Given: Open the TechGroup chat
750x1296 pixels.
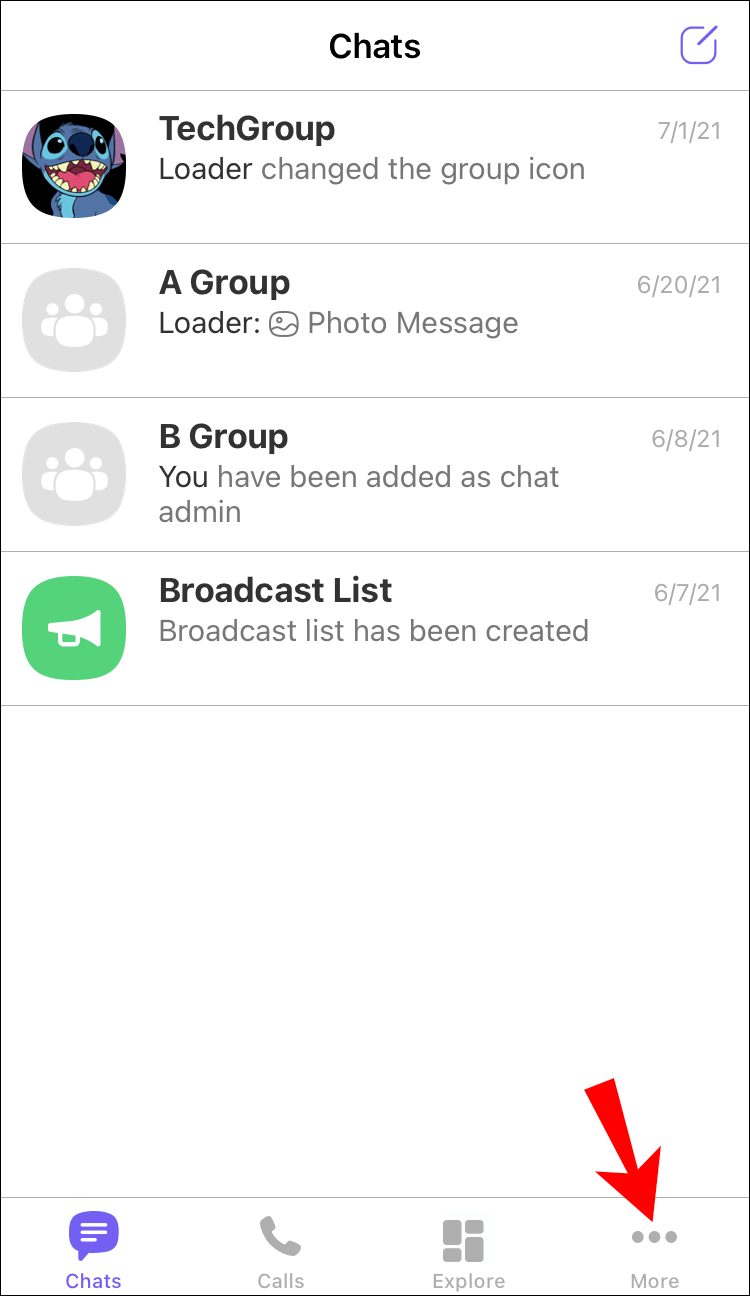Looking at the screenshot, I should tap(375, 166).
